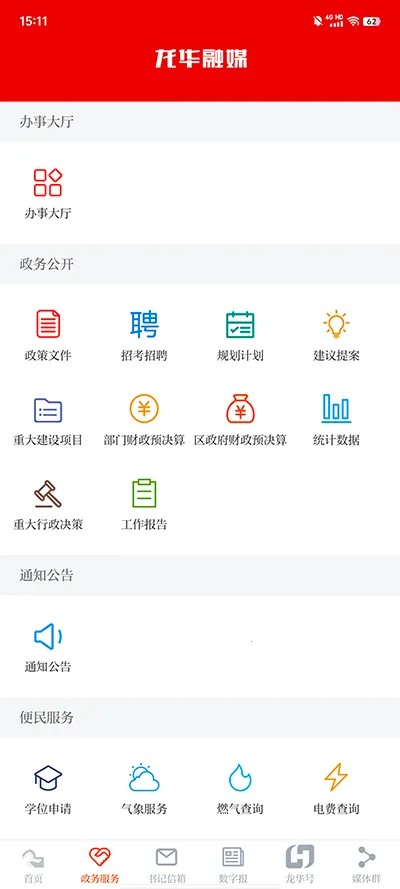Open 规划计划 planning section
Screen dimensions: 400x889
point(240,335)
